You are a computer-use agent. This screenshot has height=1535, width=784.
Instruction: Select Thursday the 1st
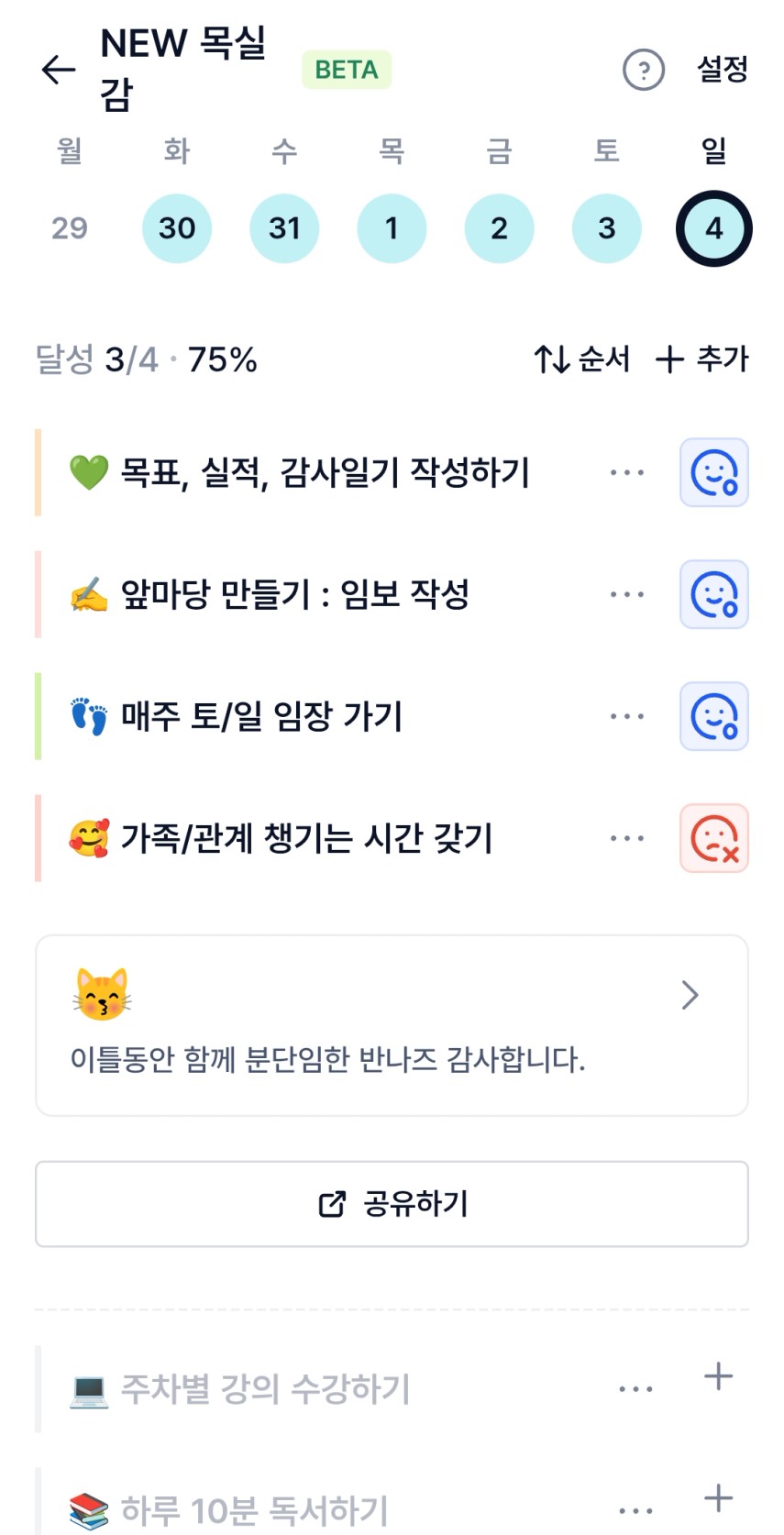392,228
